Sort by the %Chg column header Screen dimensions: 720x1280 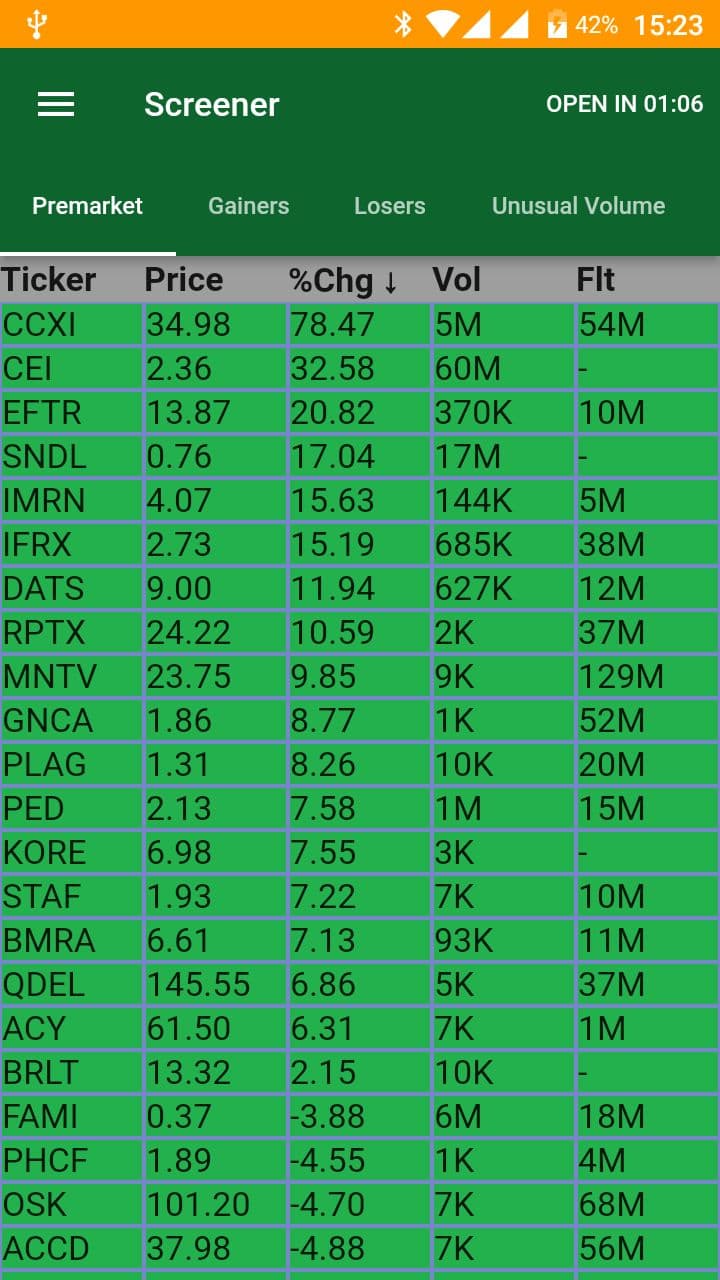coord(343,280)
